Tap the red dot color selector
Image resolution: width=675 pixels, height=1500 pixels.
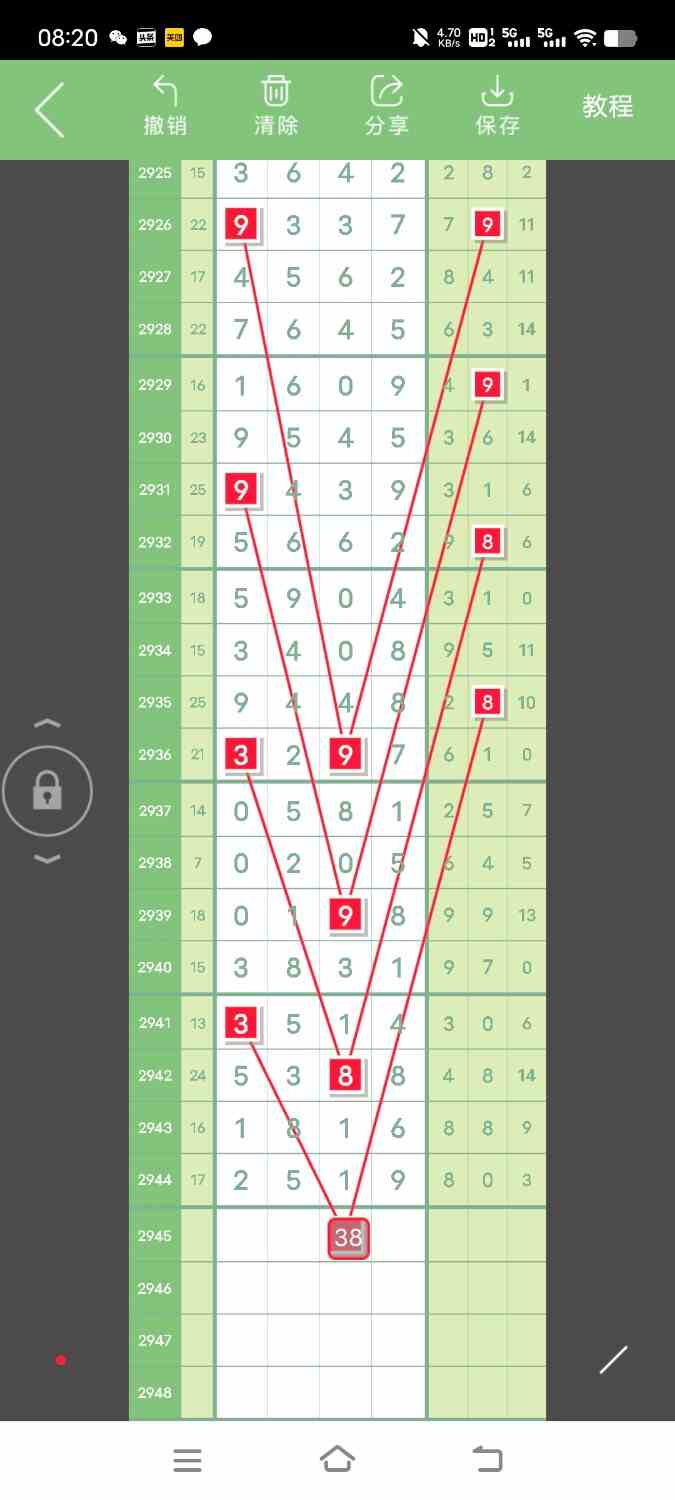tap(61, 1360)
